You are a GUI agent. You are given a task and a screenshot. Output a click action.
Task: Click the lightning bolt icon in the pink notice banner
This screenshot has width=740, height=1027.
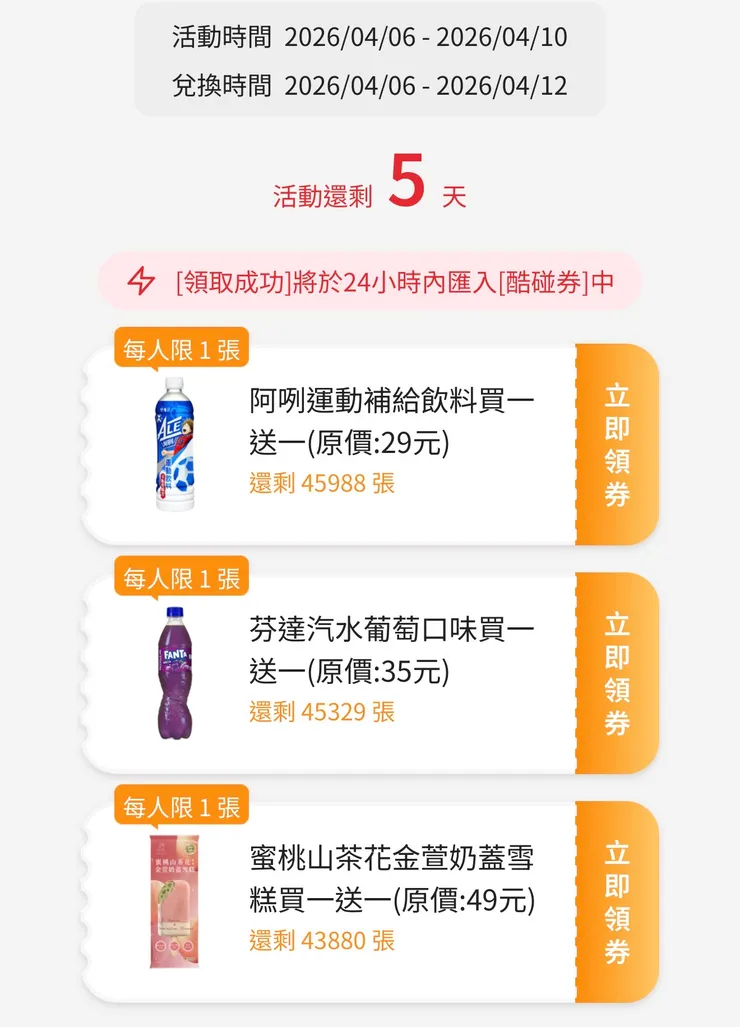(139, 284)
